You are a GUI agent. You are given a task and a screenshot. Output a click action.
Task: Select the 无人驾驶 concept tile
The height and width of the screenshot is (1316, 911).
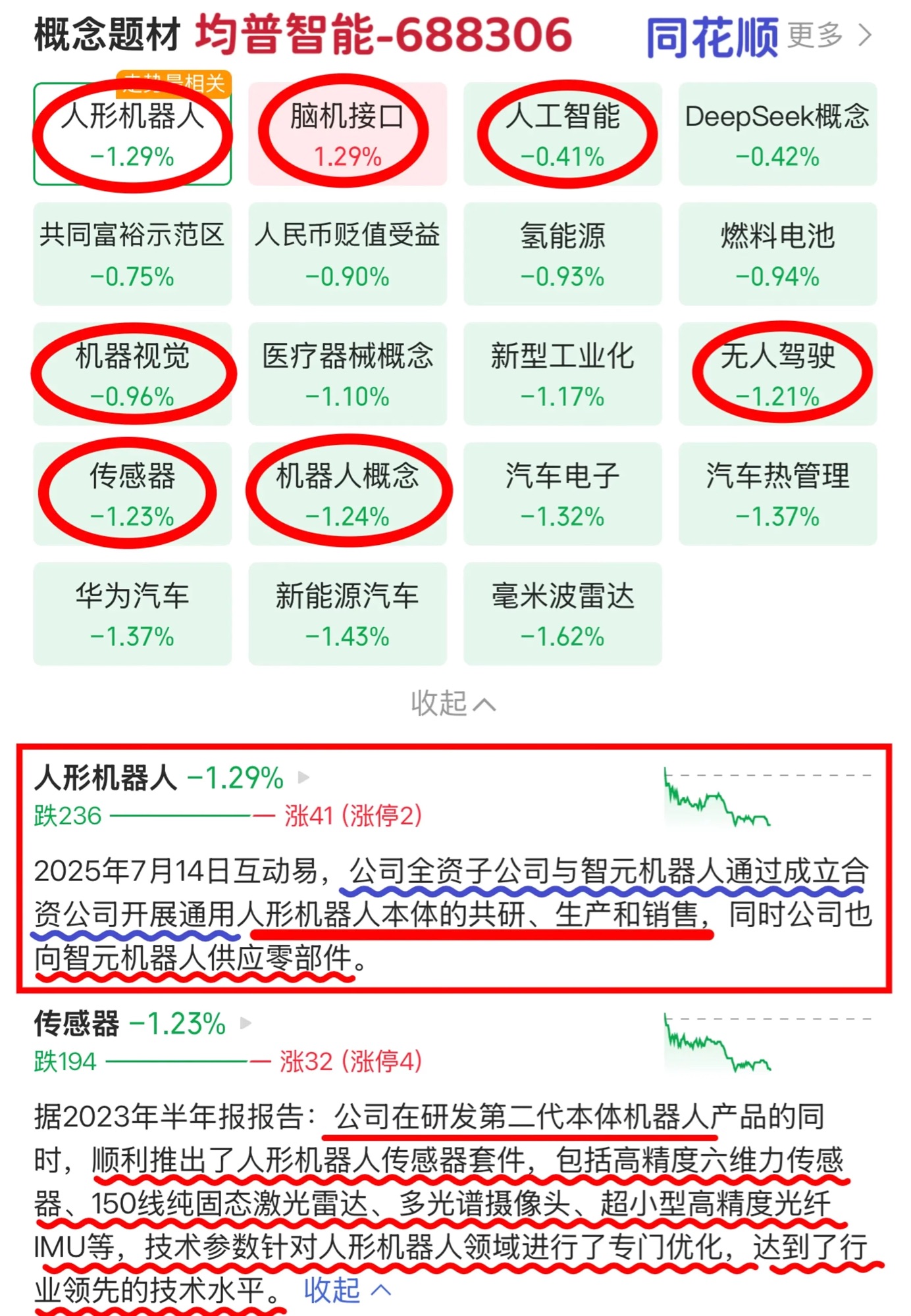[777, 374]
